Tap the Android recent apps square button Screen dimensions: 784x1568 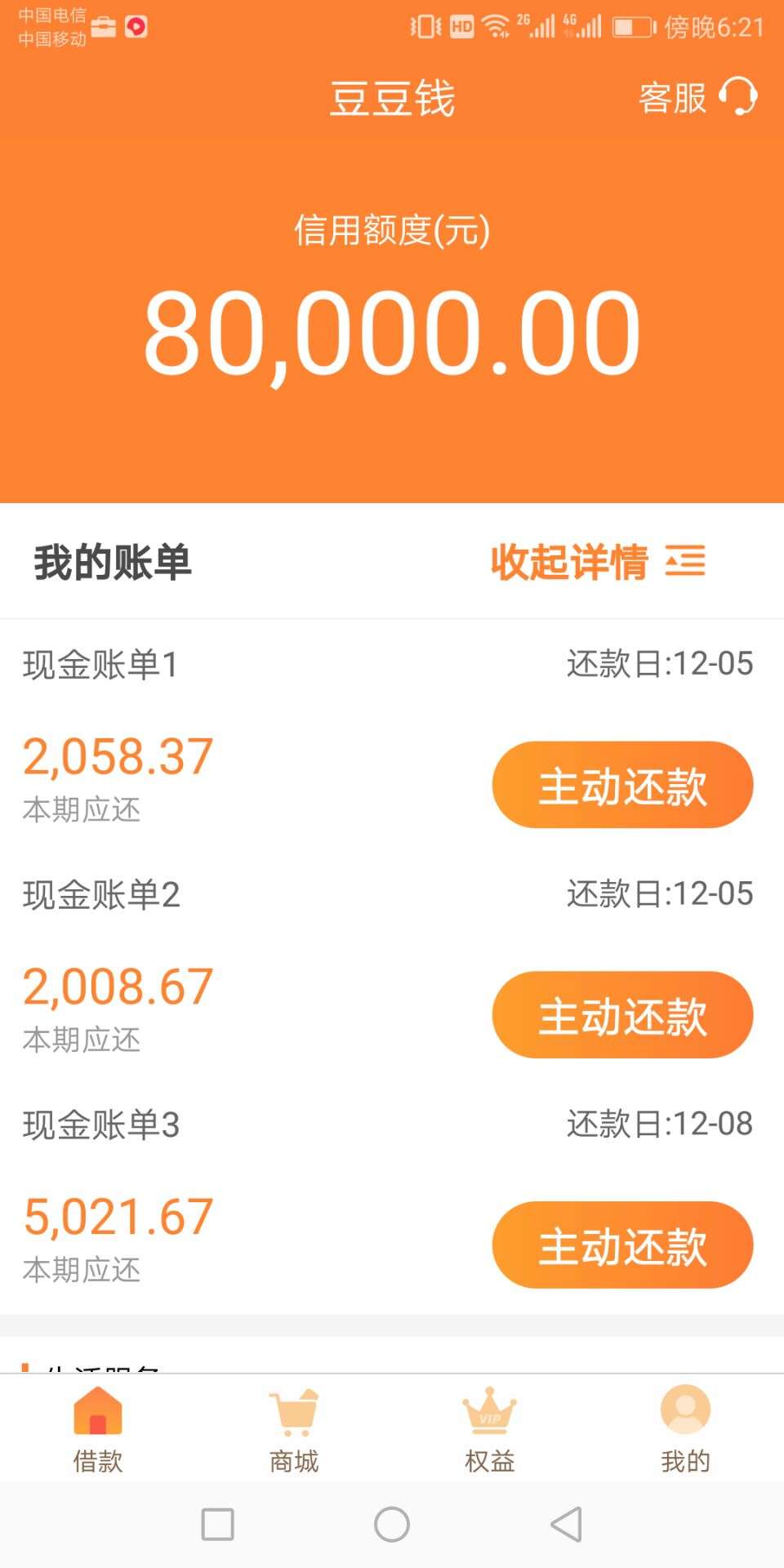coord(216,1526)
